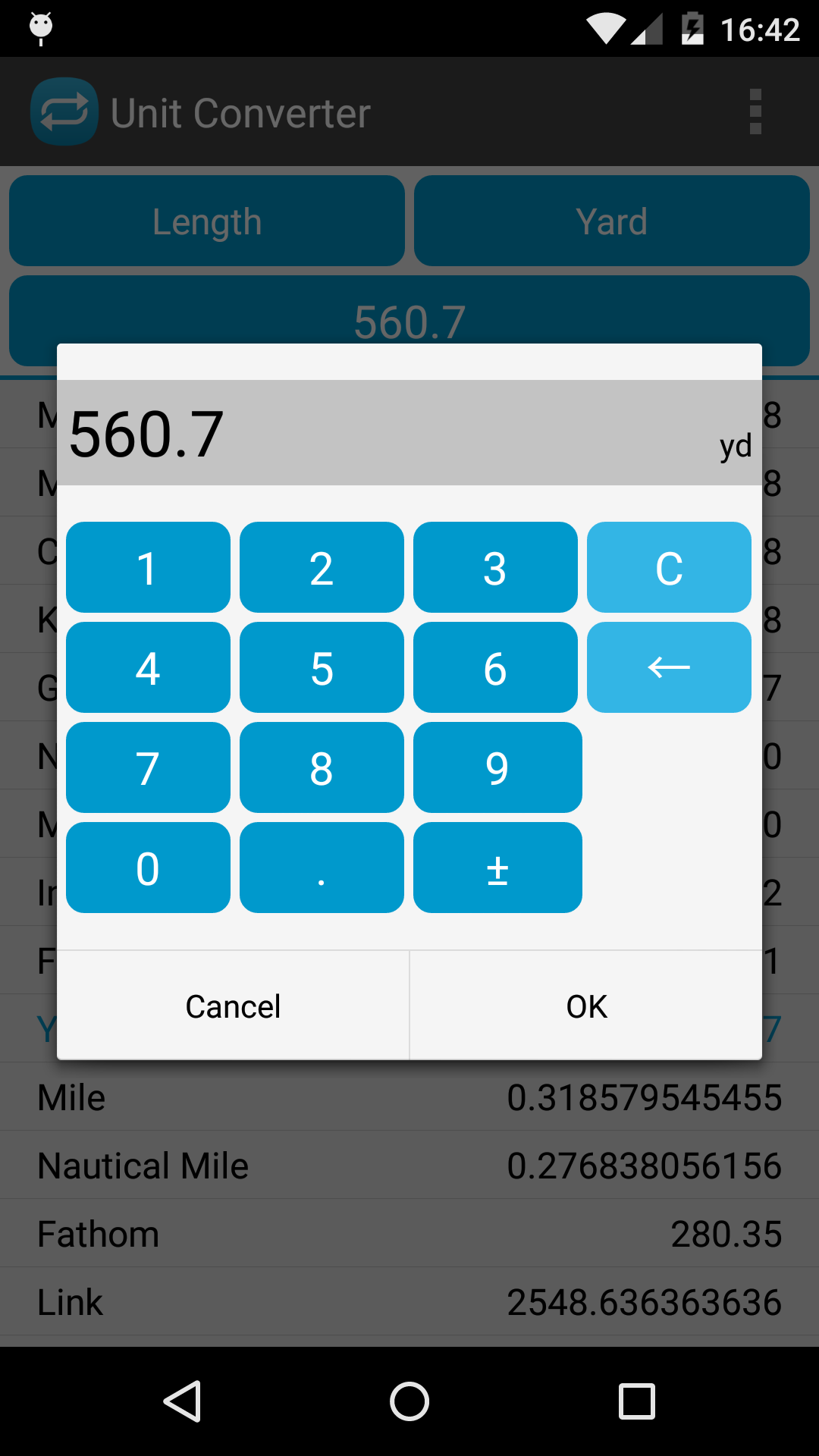819x1456 pixels.
Task: Tap the yd unit label in keypad
Action: 733,446
